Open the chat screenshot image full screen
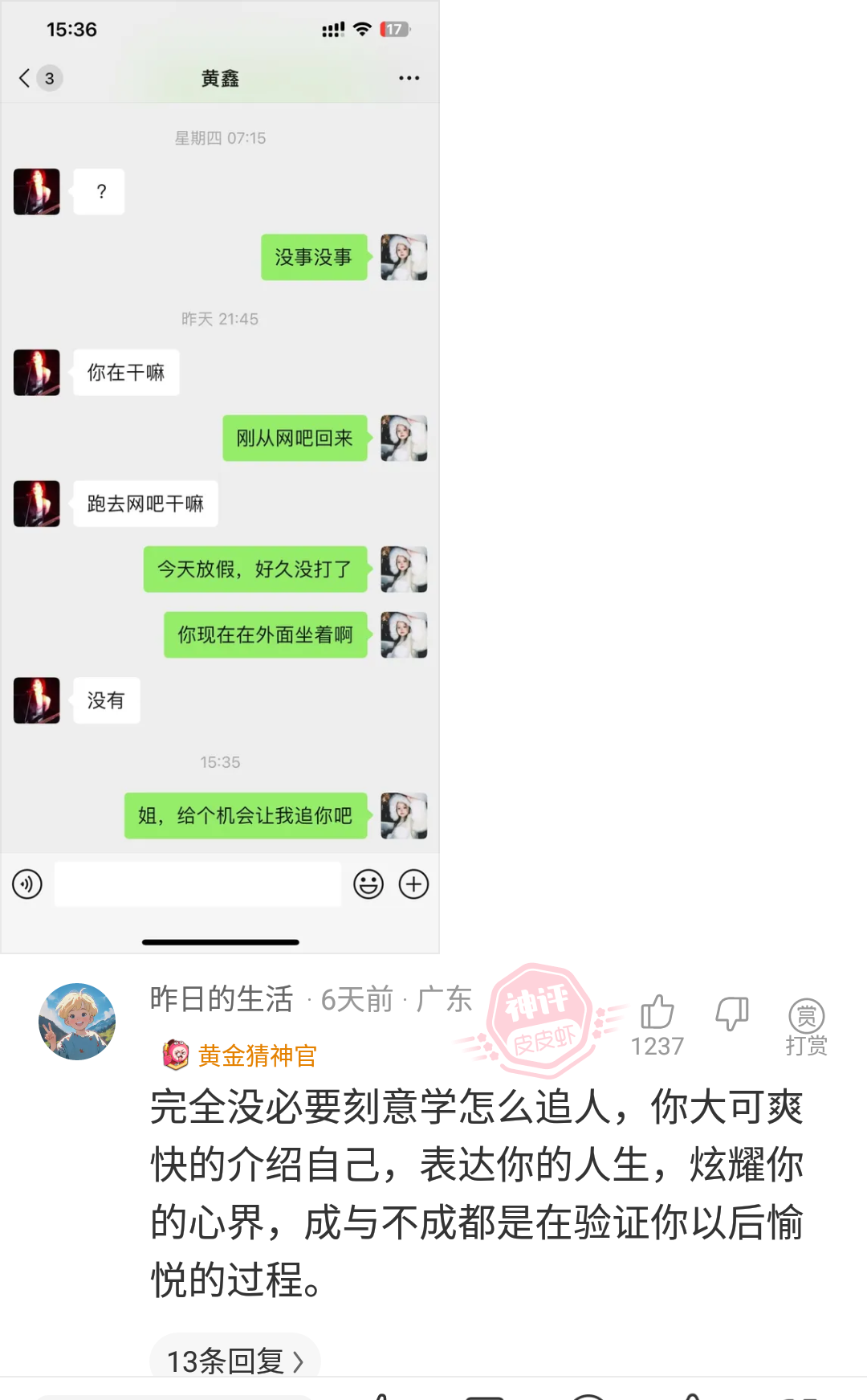The width and height of the screenshot is (867, 1400). tap(220, 477)
